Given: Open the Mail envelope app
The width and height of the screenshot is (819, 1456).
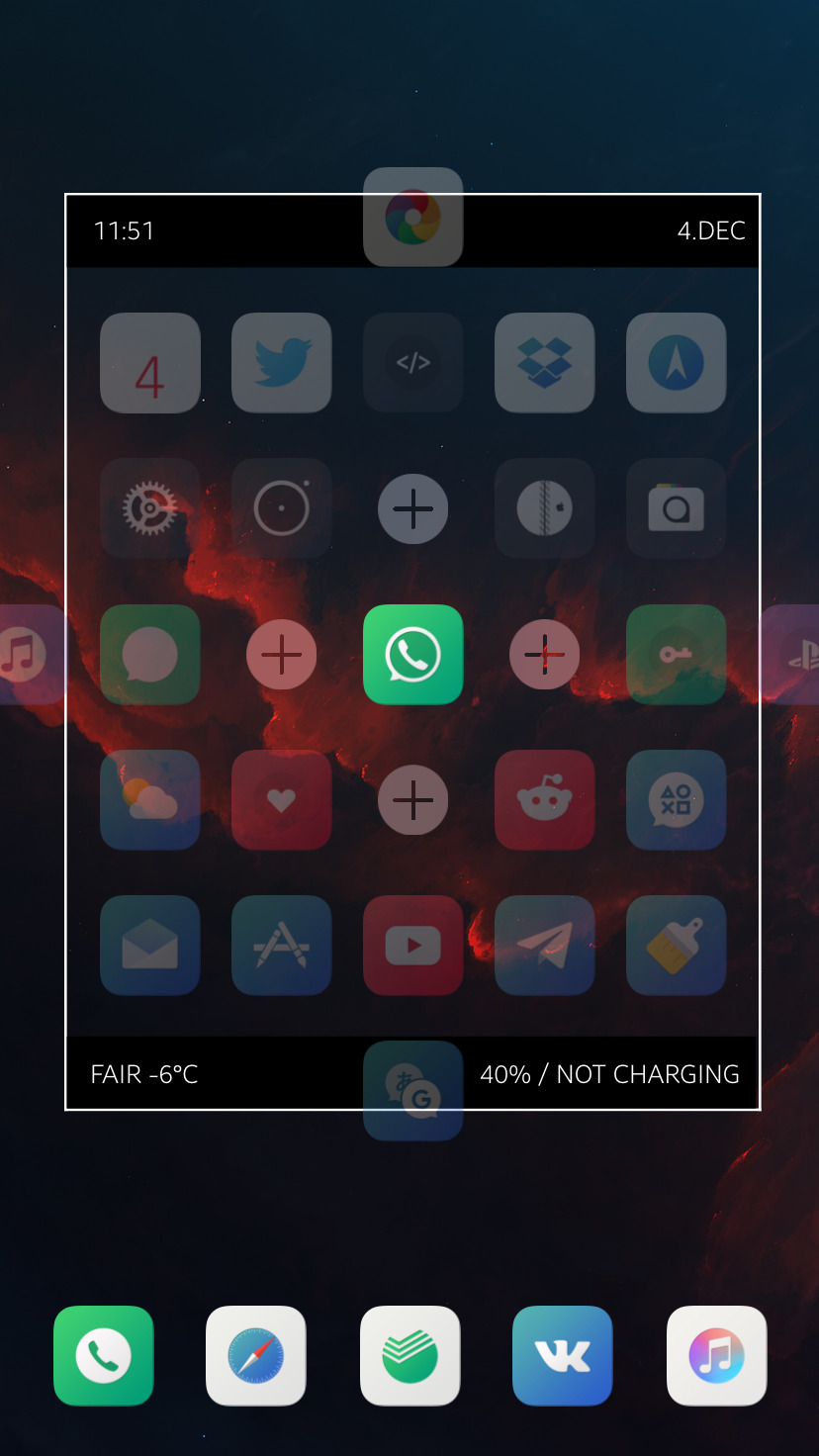Looking at the screenshot, I should [x=149, y=945].
